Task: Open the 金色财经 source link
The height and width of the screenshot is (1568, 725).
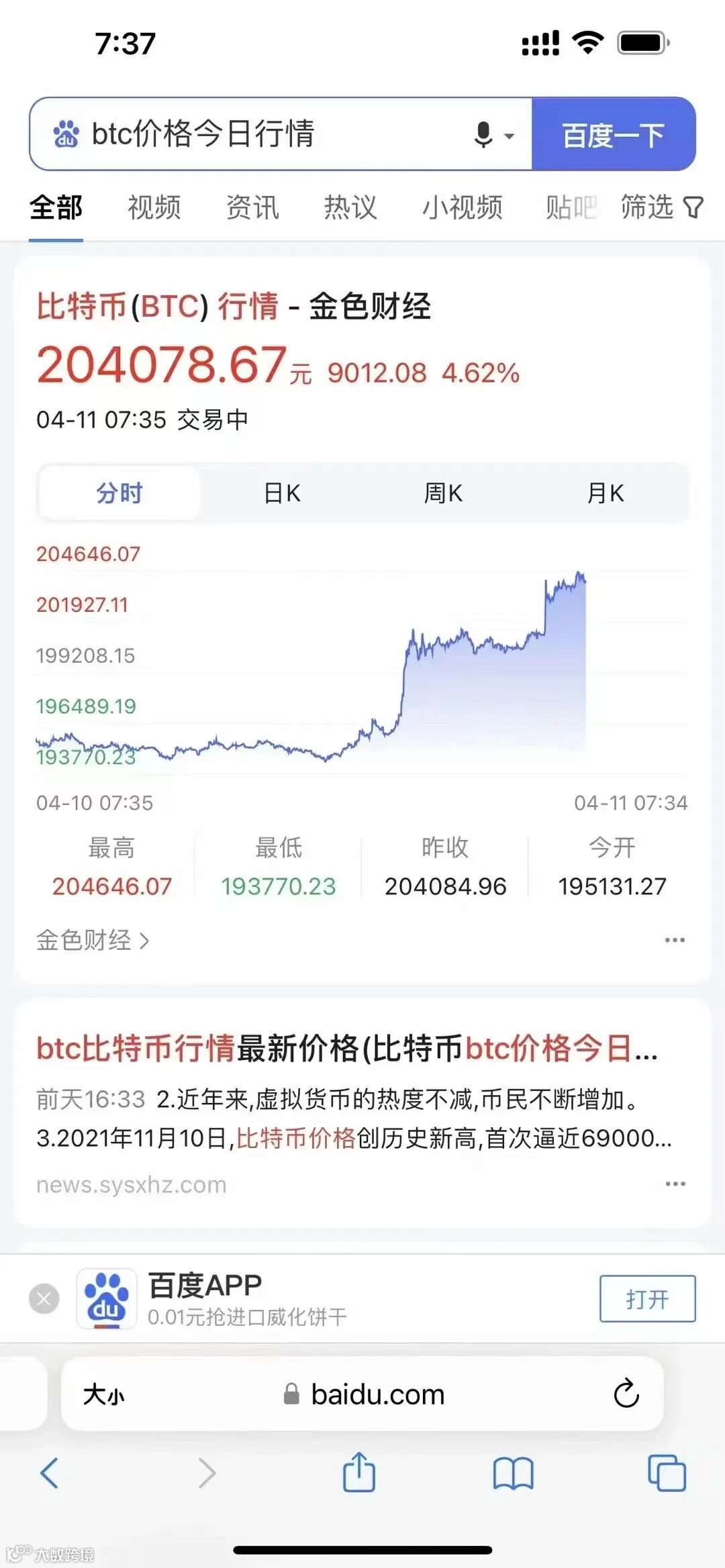Action: pyautogui.click(x=93, y=940)
